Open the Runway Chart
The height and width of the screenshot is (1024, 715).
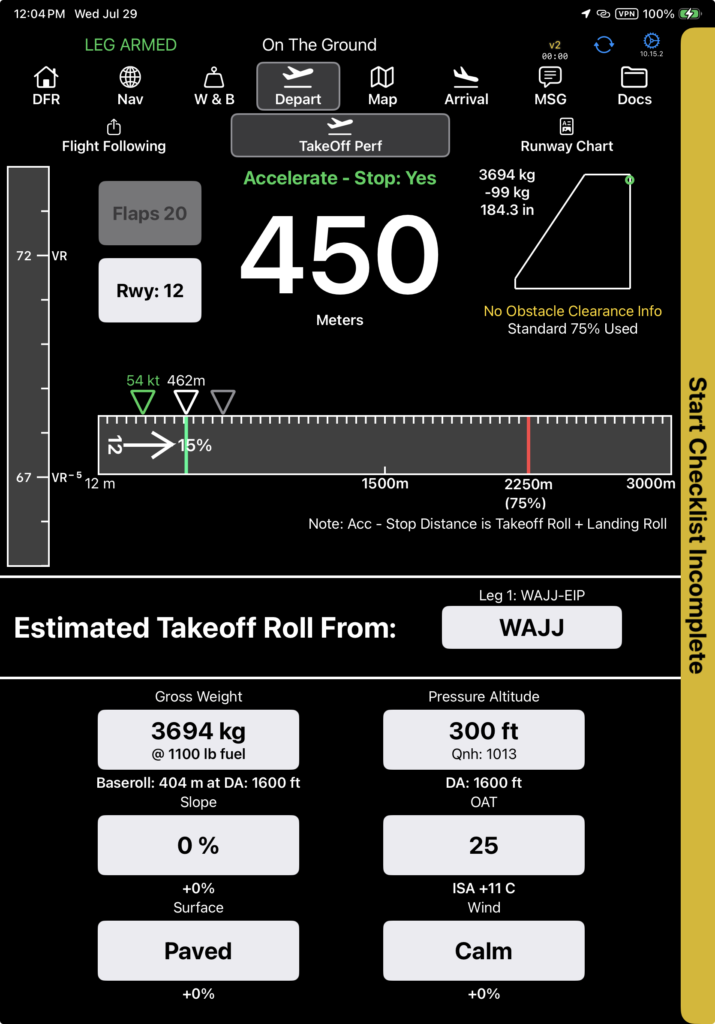pos(566,136)
